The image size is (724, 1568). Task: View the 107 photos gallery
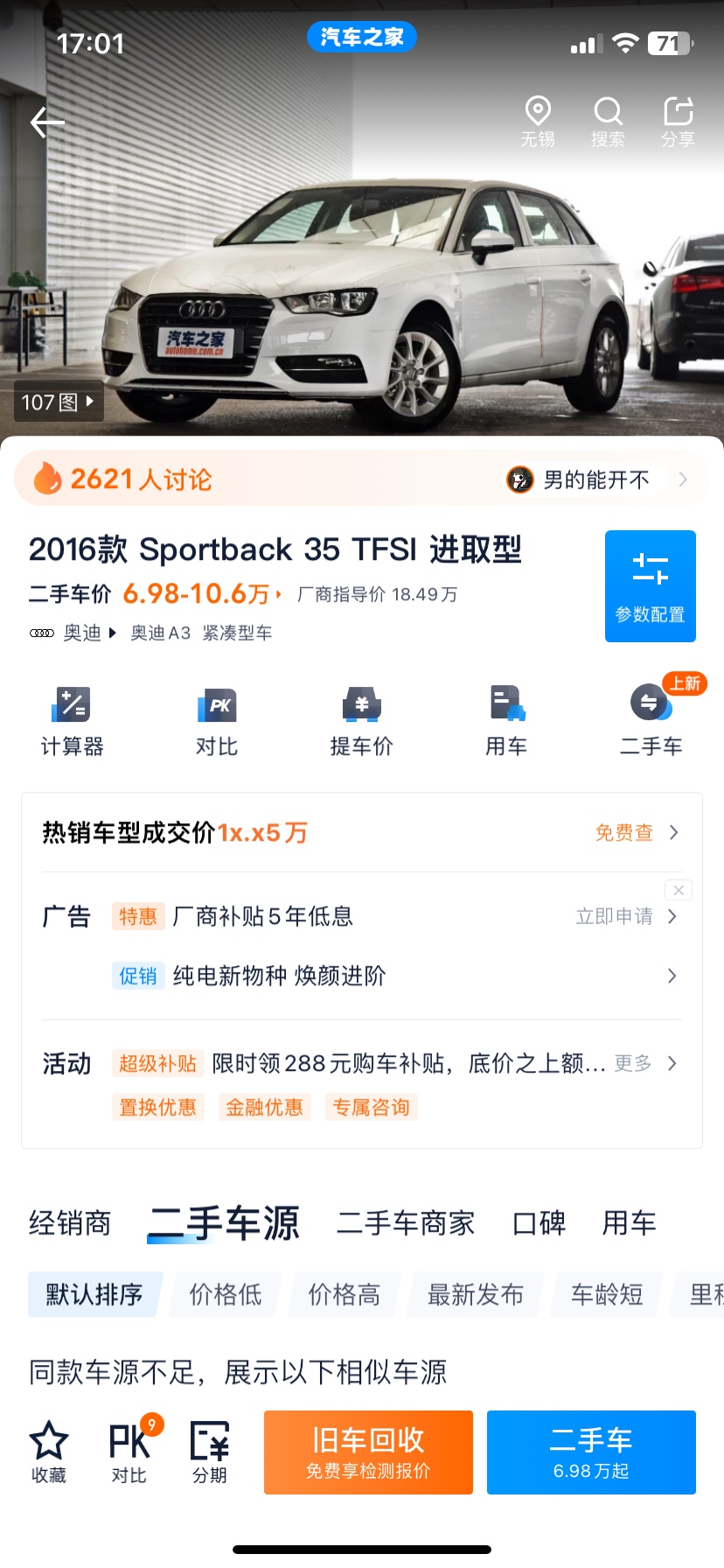pos(59,402)
